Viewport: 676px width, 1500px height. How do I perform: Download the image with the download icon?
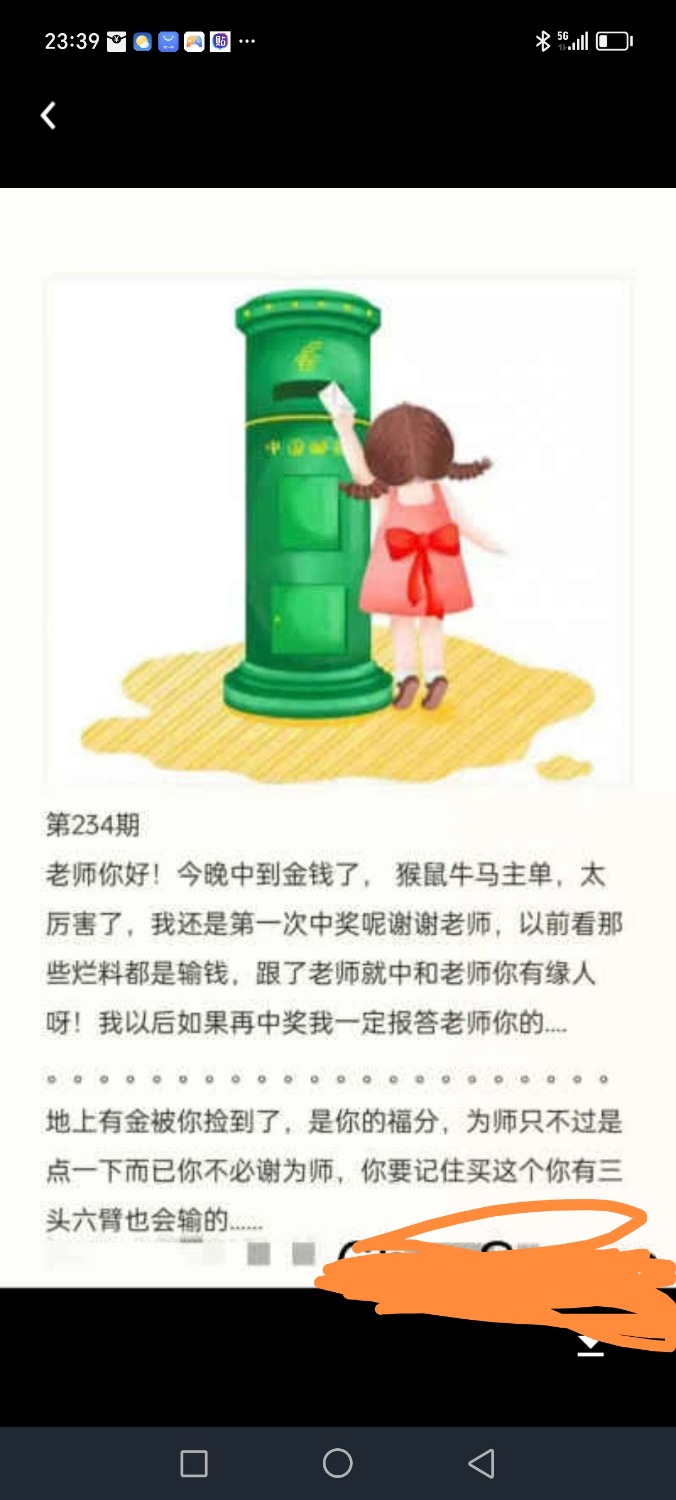(591, 1345)
